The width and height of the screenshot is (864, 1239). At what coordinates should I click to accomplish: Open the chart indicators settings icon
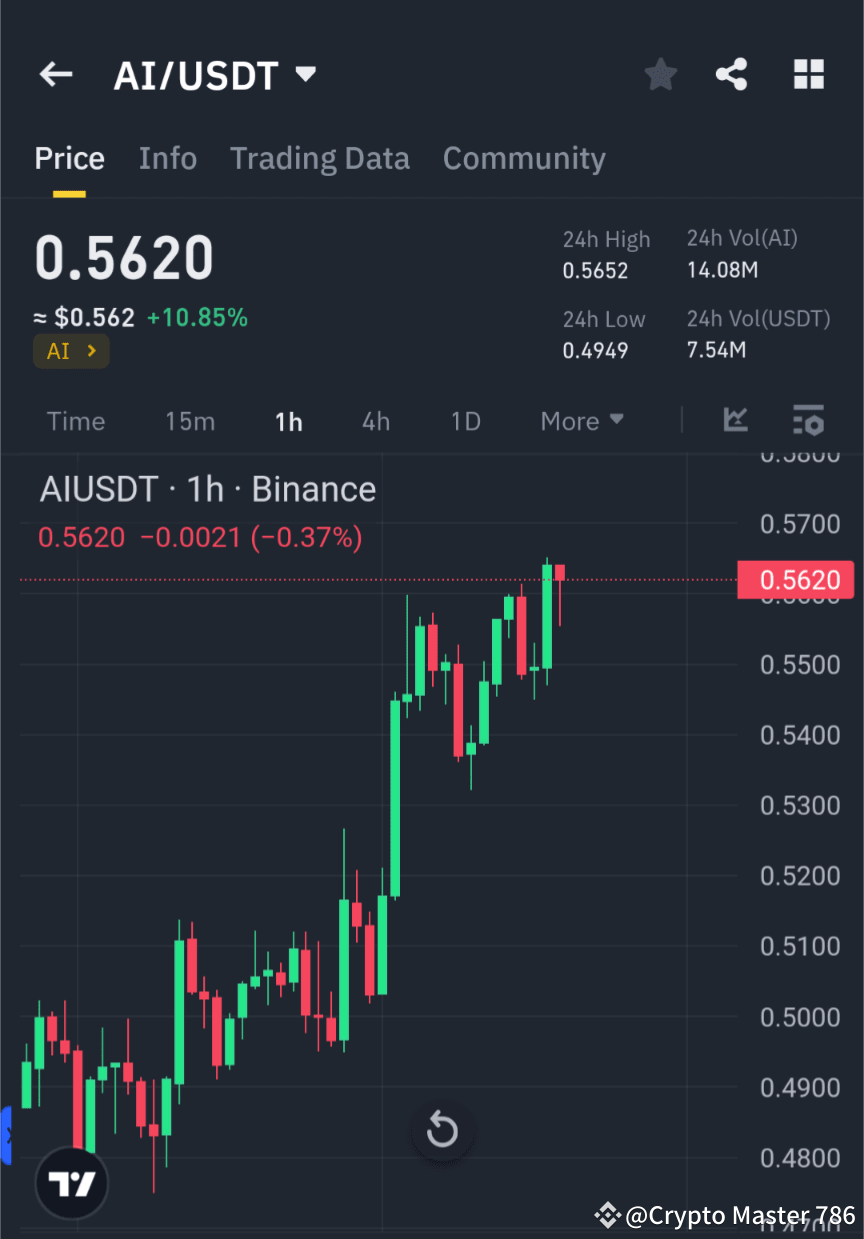click(809, 421)
